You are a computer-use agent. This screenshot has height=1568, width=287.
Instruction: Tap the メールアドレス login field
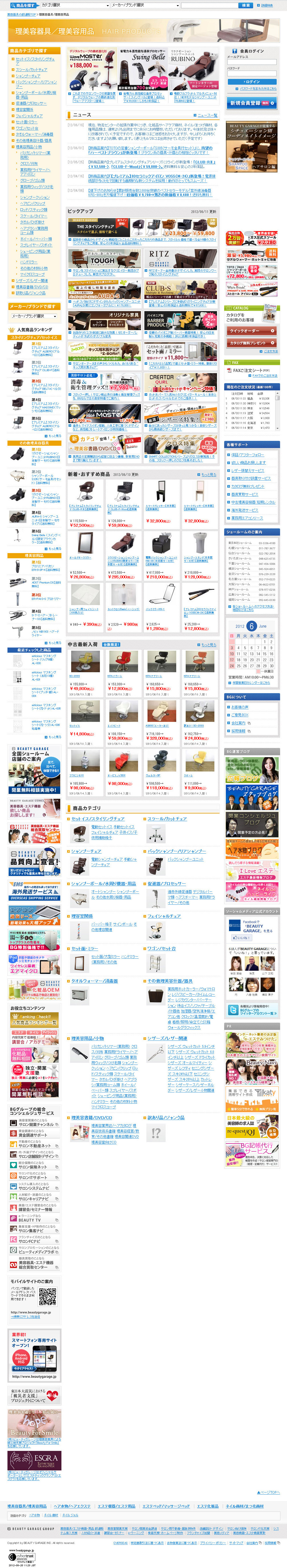(252, 62)
